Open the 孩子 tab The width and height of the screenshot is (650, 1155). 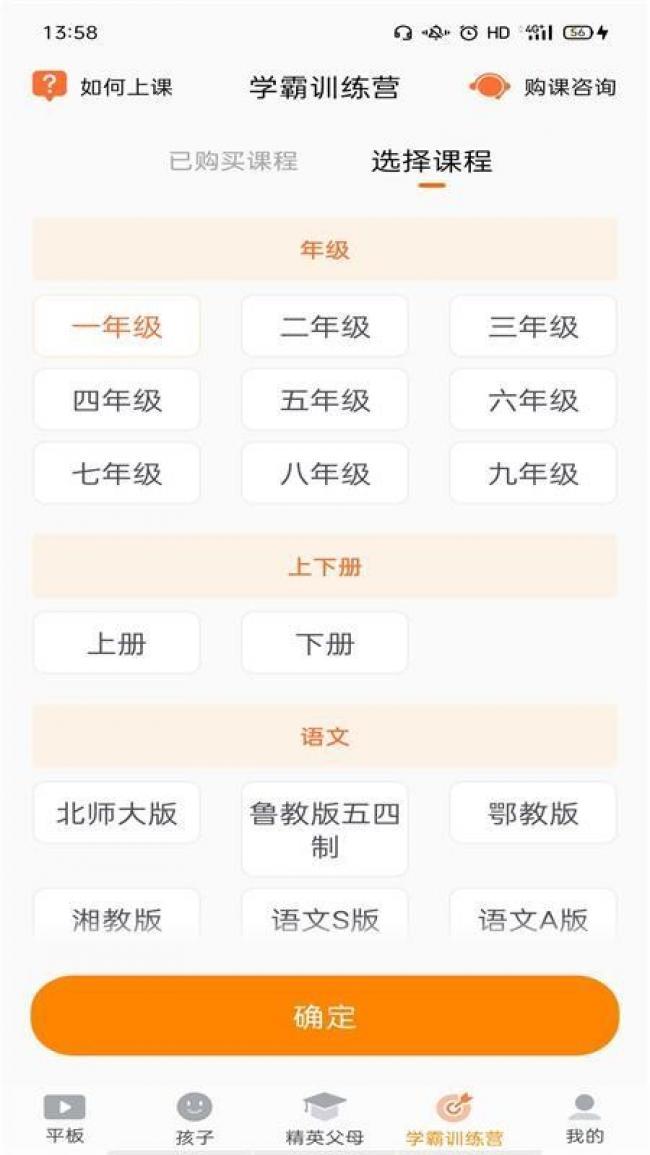[x=195, y=1118]
